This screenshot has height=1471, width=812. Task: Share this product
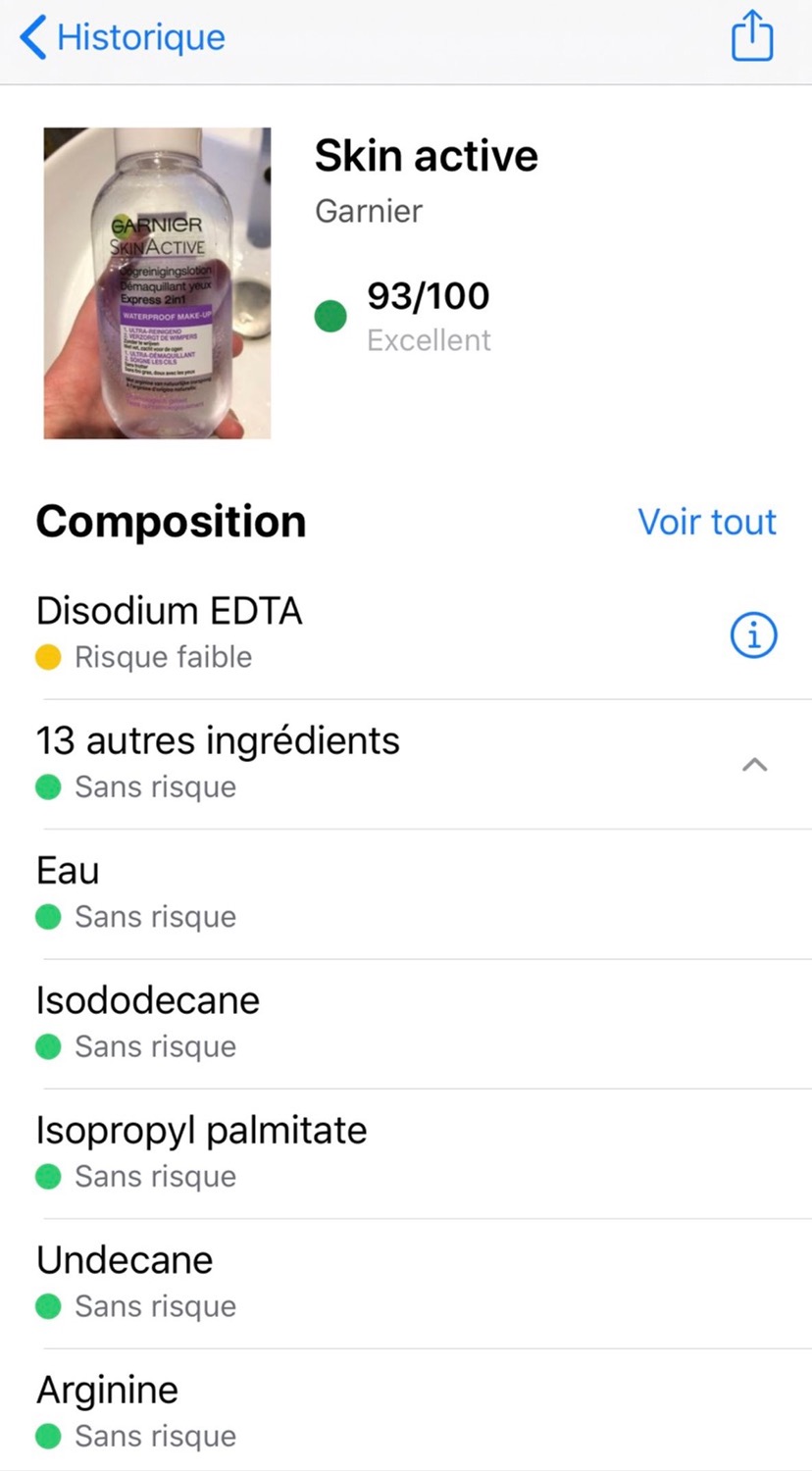[752, 35]
